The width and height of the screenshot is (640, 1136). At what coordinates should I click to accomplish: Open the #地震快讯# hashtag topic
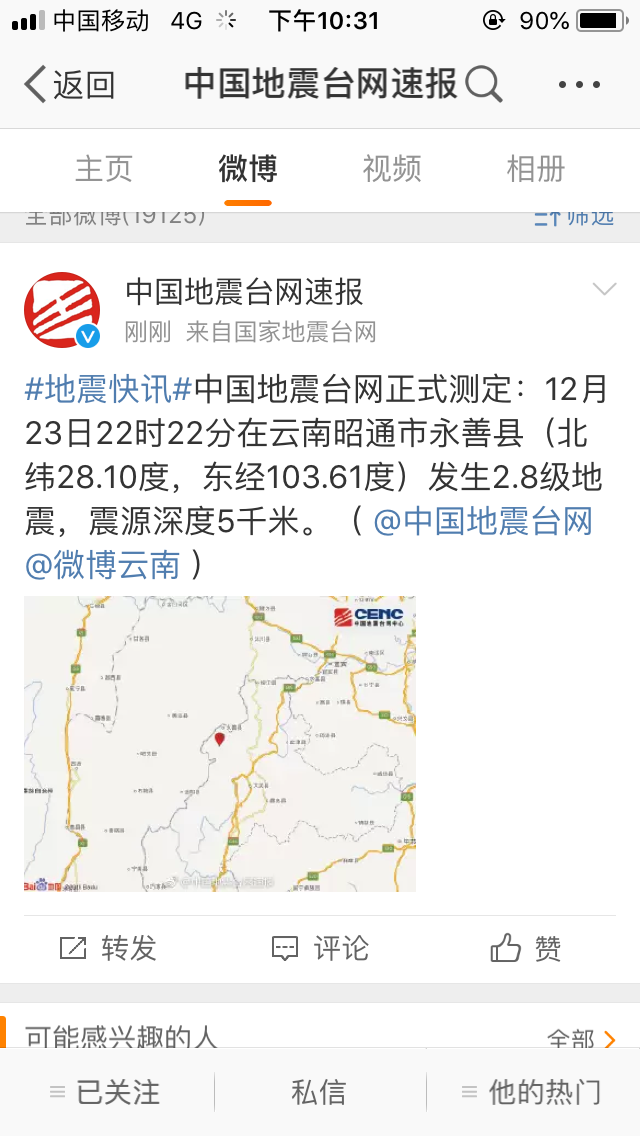(108, 387)
